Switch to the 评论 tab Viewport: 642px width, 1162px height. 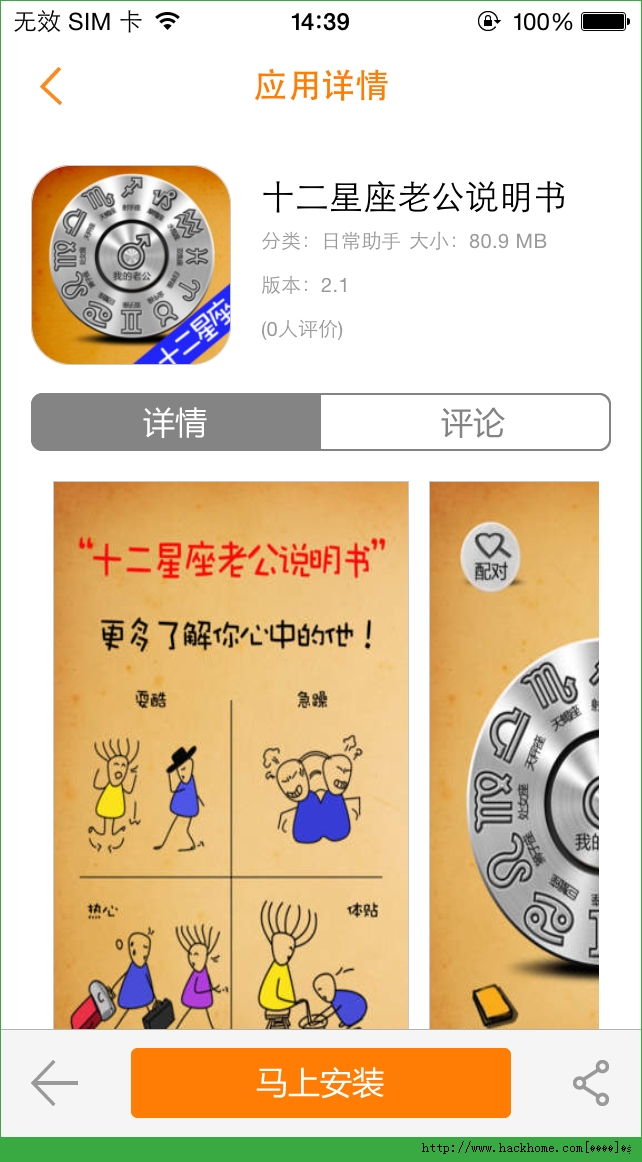point(465,422)
